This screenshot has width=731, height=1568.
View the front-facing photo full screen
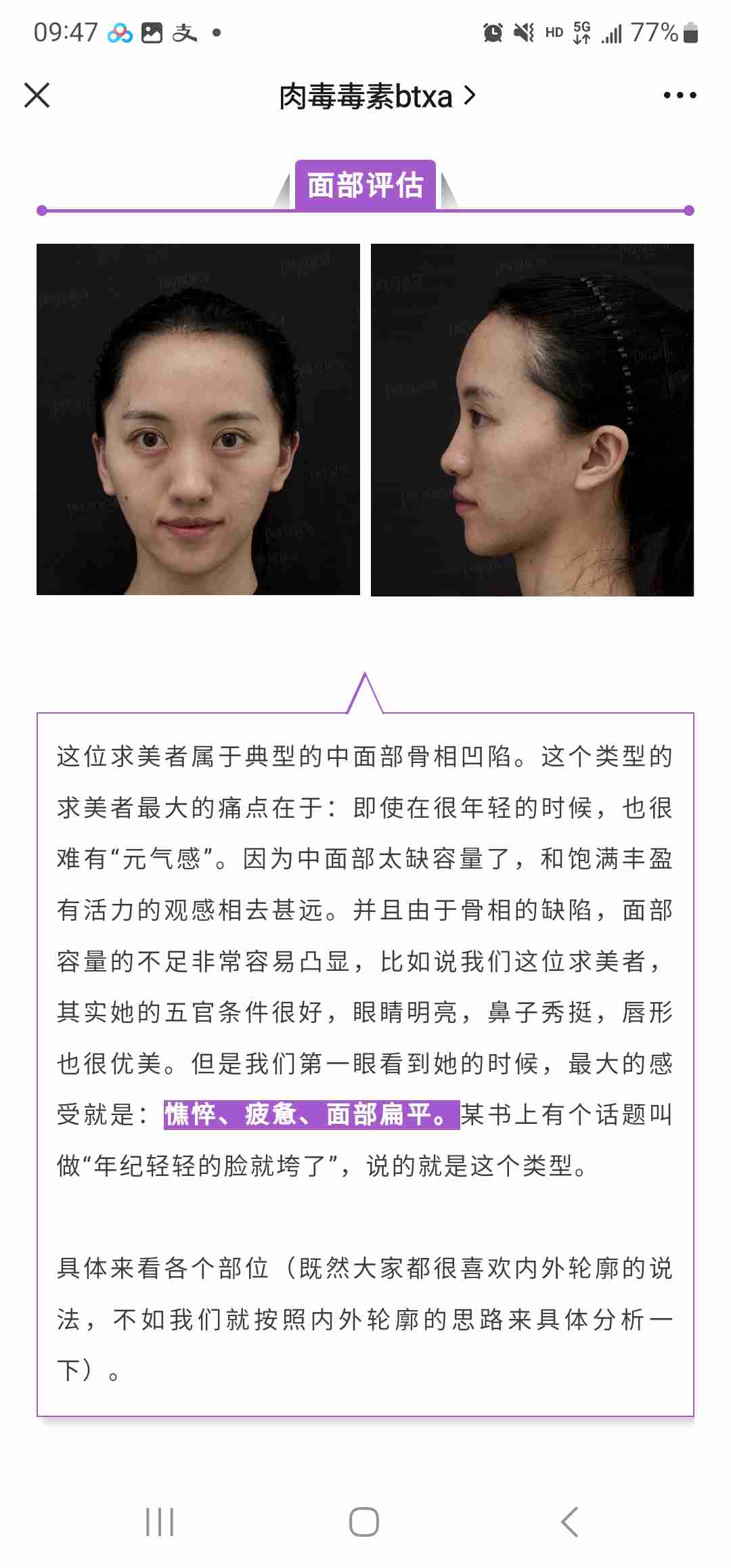coord(198,419)
